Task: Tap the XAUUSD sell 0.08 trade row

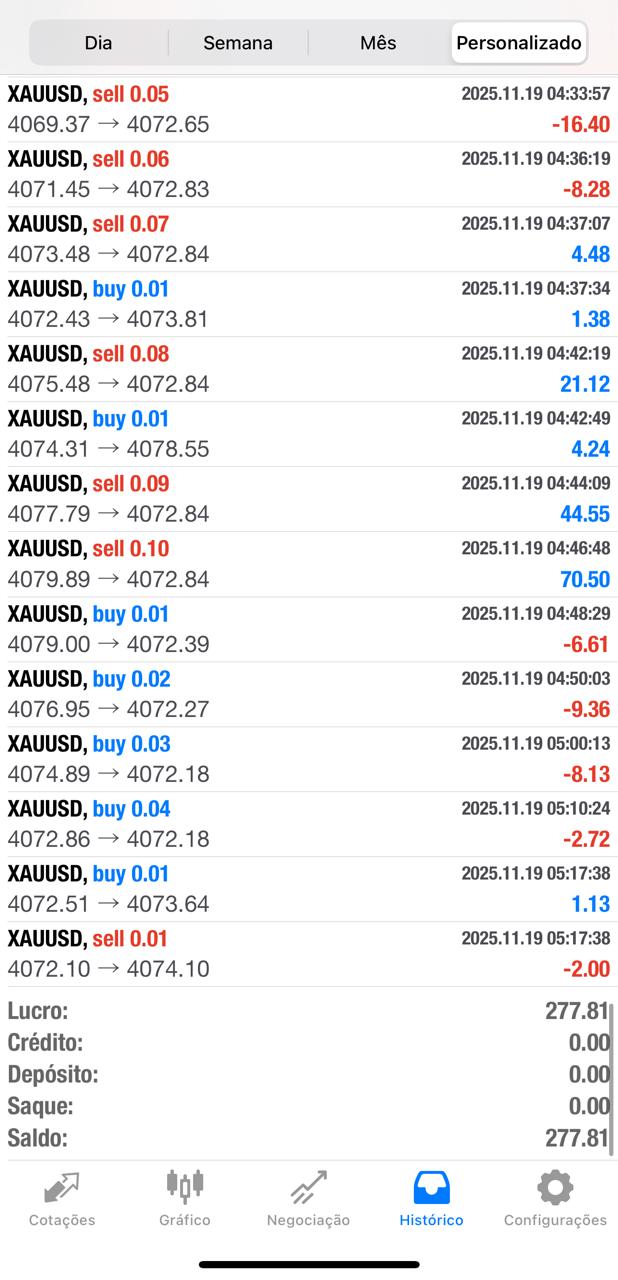Action: 308,369
